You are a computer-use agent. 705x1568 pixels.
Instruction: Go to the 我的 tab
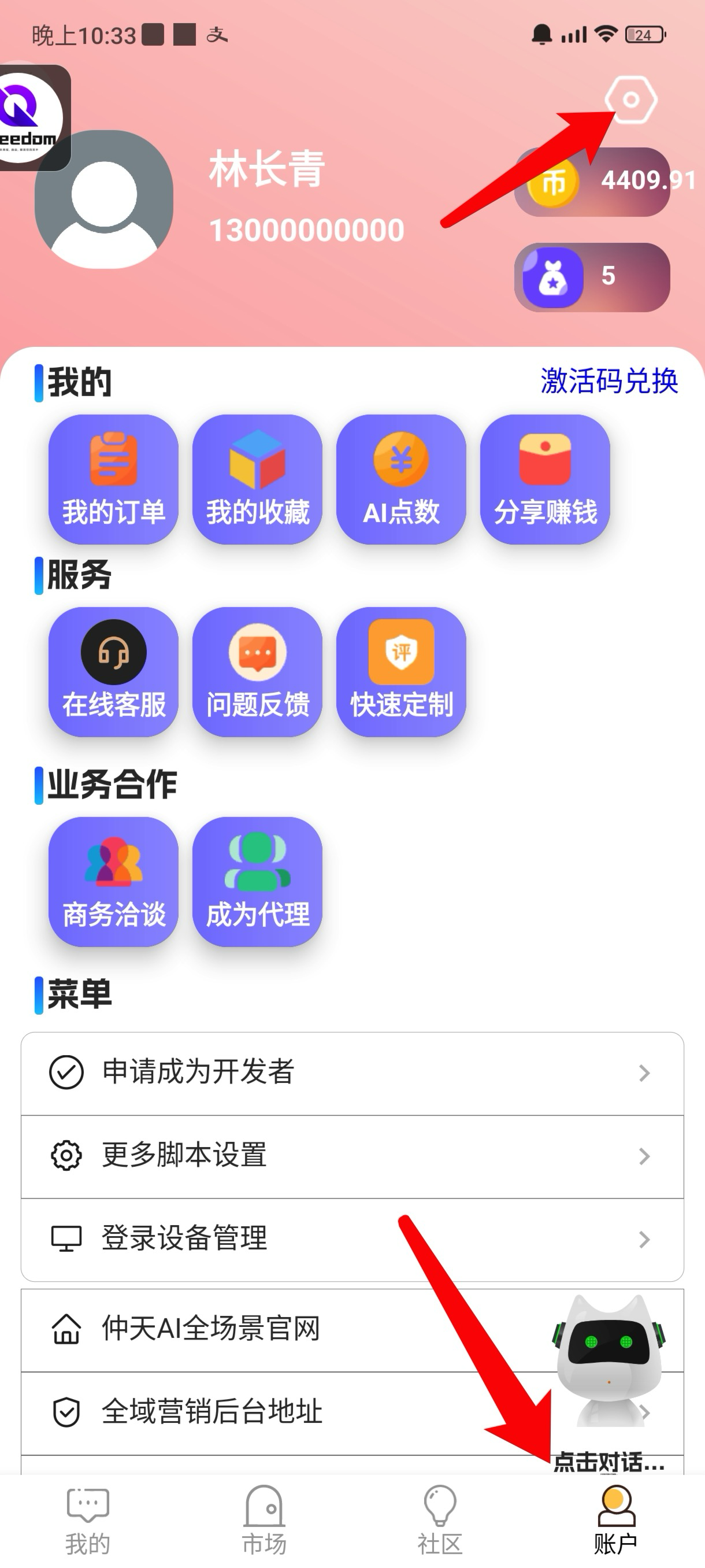pyautogui.click(x=88, y=1520)
